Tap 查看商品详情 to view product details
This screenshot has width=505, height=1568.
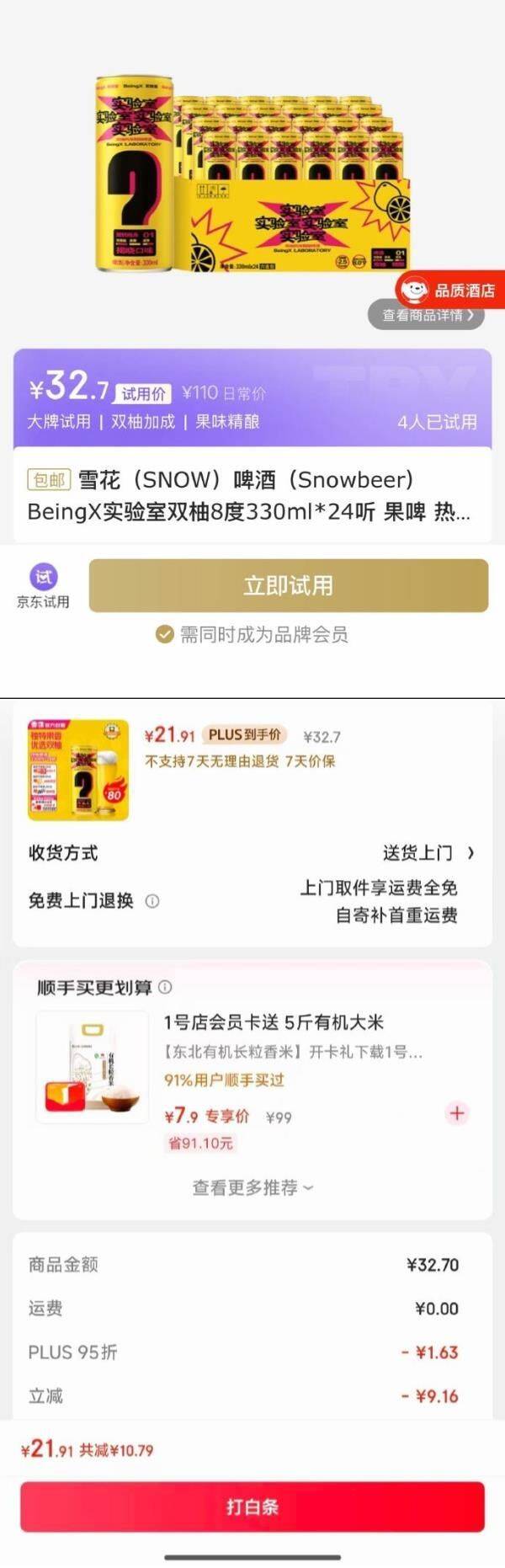pos(427,315)
